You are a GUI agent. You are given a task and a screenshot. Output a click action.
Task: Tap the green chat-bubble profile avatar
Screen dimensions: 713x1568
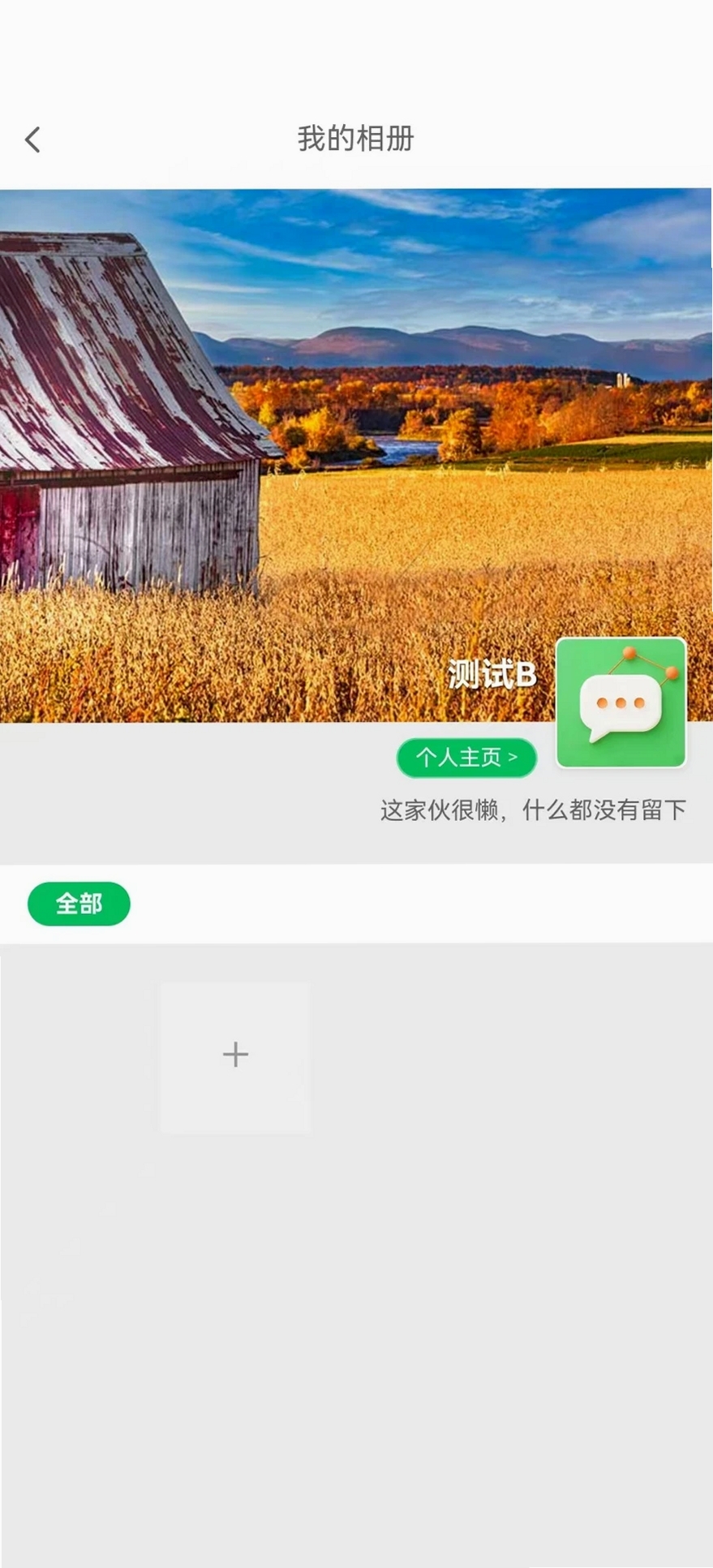point(621,702)
